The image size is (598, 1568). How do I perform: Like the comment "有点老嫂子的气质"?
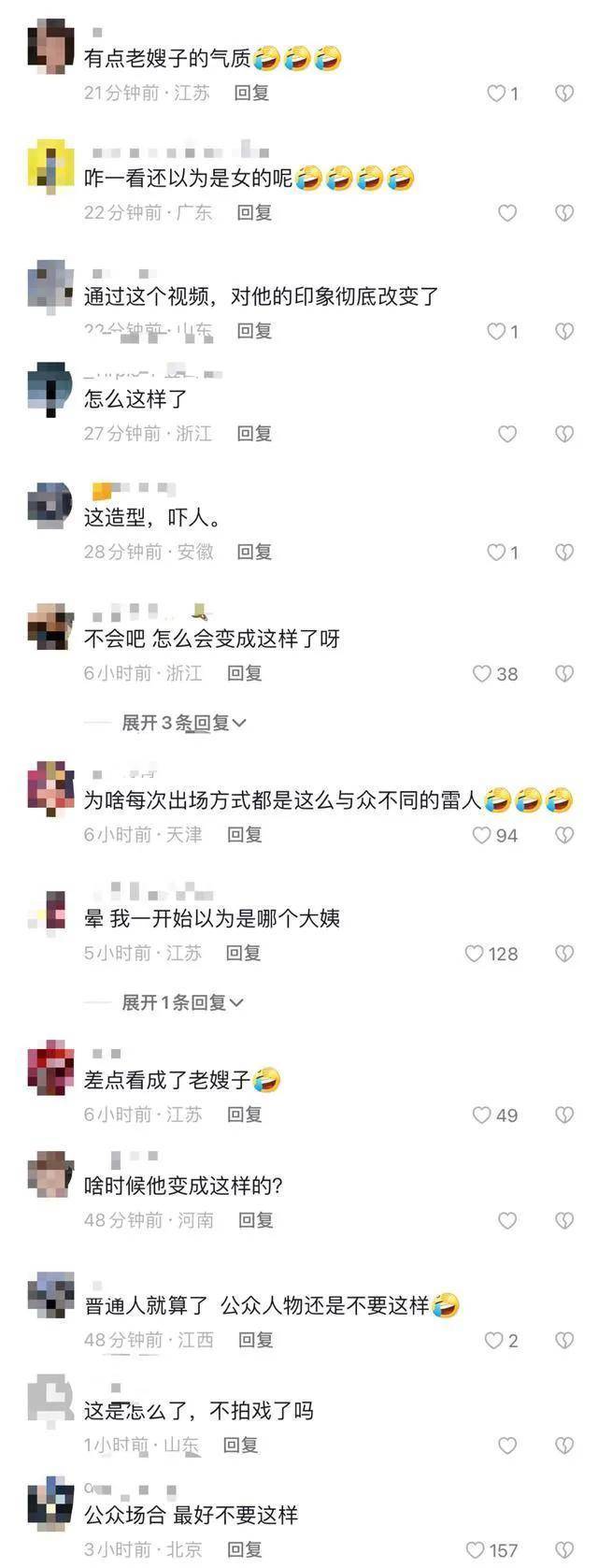(497, 94)
